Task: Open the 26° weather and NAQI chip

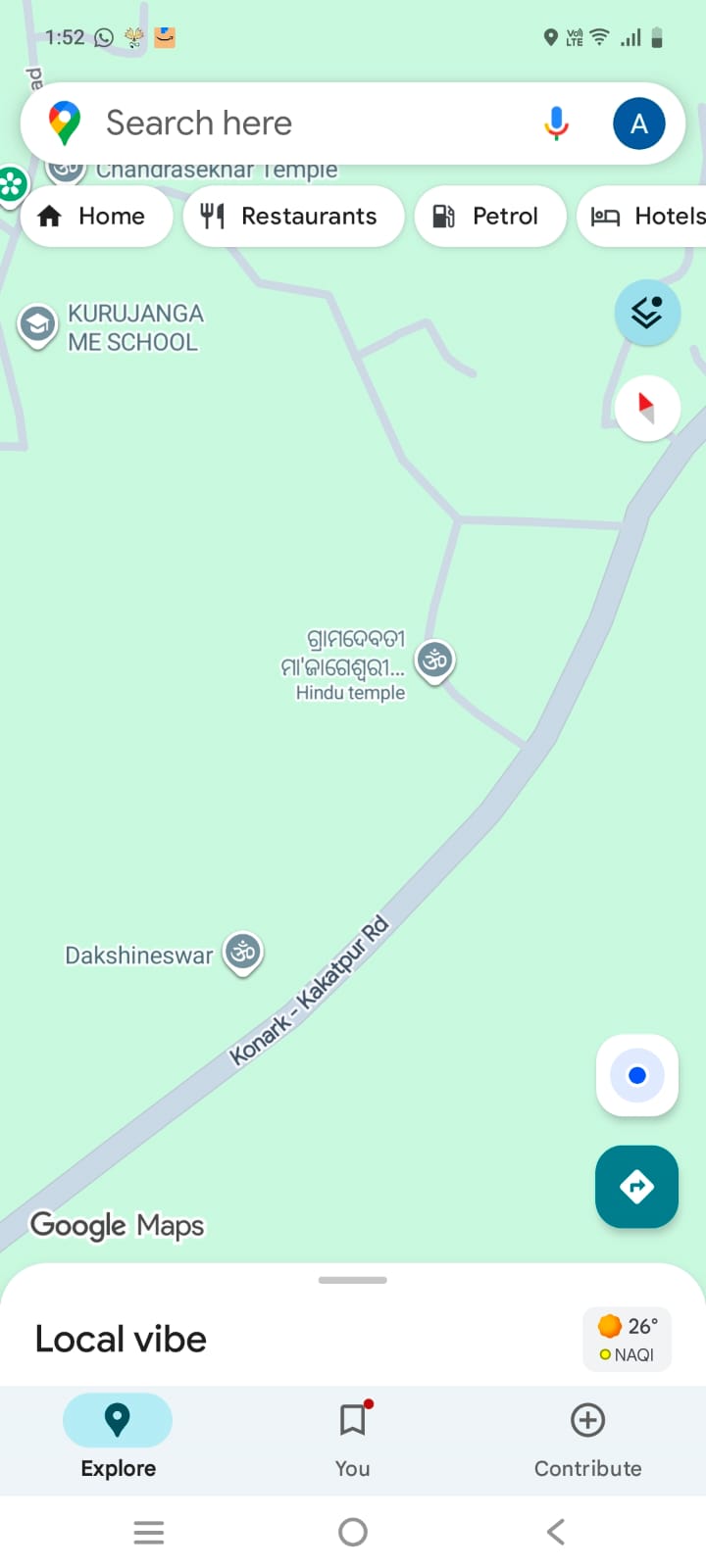Action: point(628,1339)
